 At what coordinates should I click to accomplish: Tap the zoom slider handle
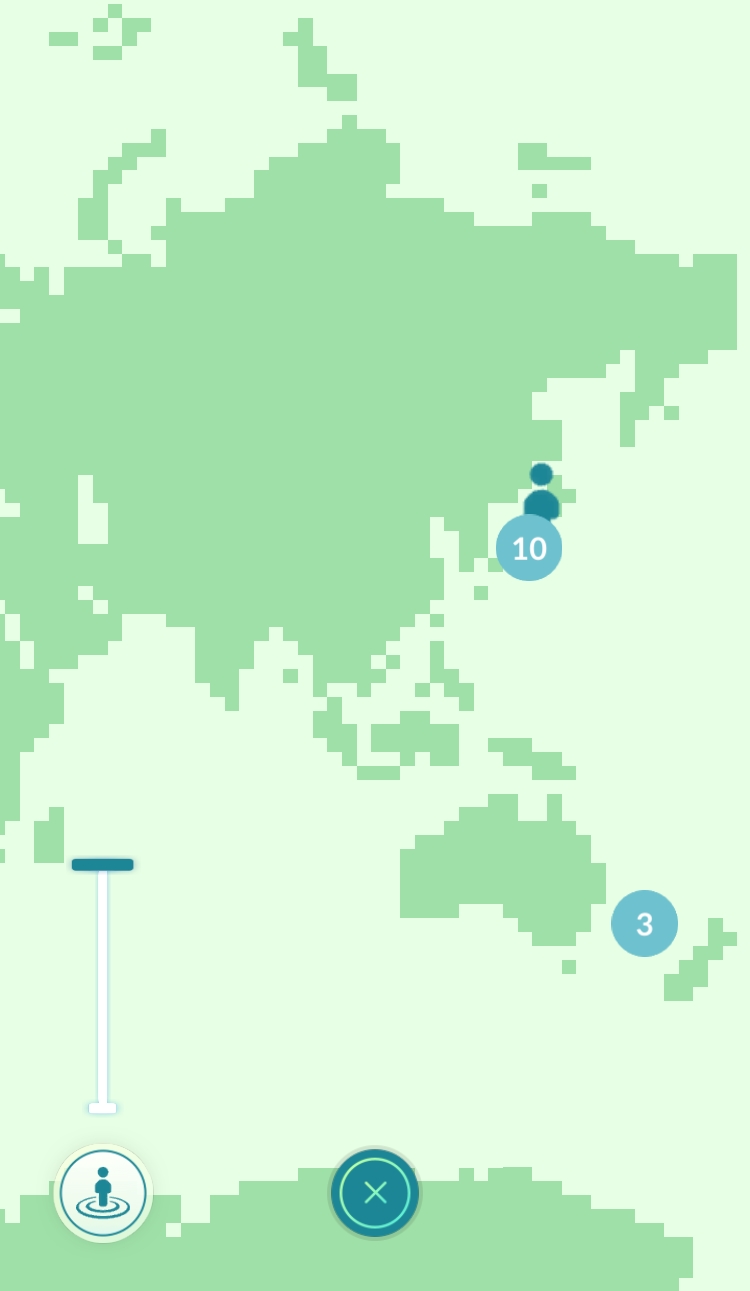point(102,864)
